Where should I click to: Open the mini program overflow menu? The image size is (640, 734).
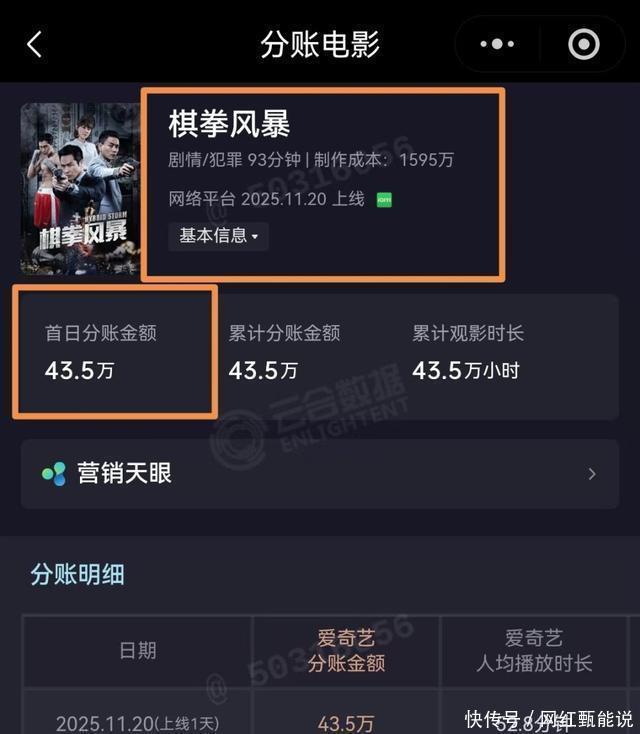tap(497, 44)
